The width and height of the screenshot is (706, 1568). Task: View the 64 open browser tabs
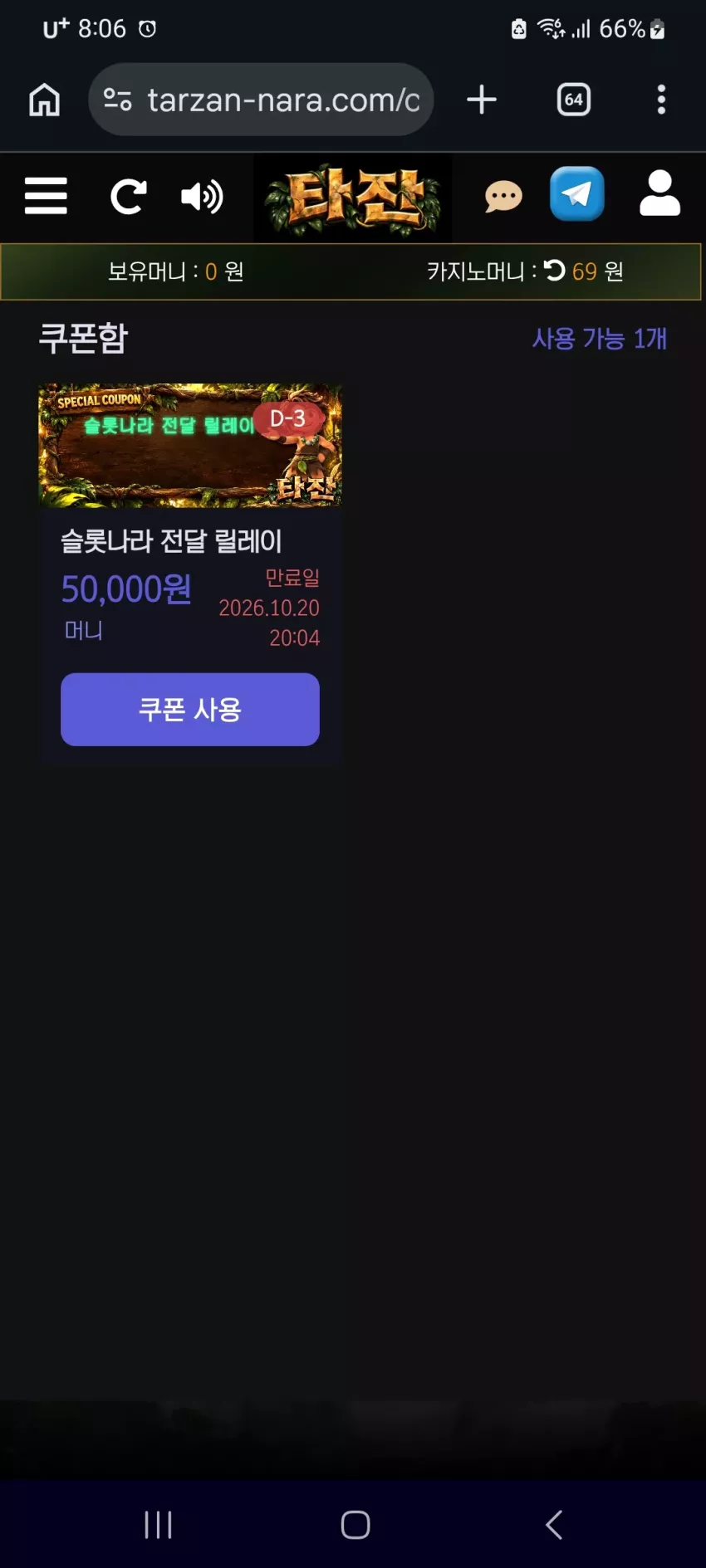click(x=573, y=100)
